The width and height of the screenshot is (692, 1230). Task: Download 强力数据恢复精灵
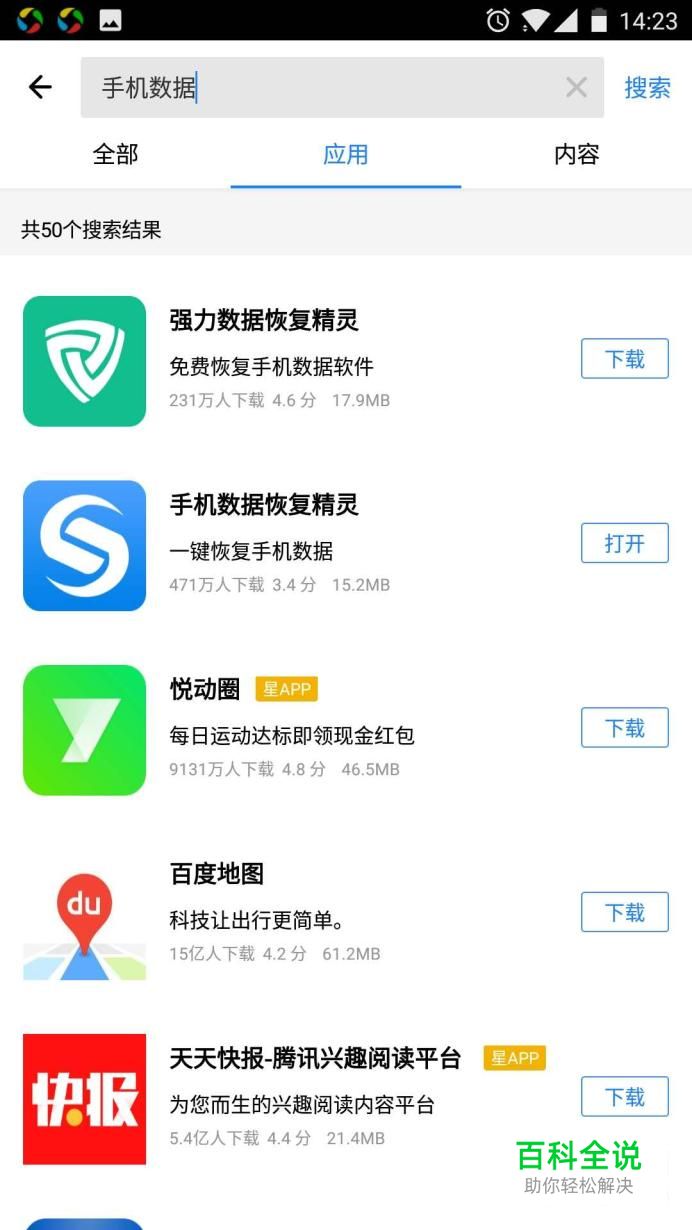coord(624,359)
